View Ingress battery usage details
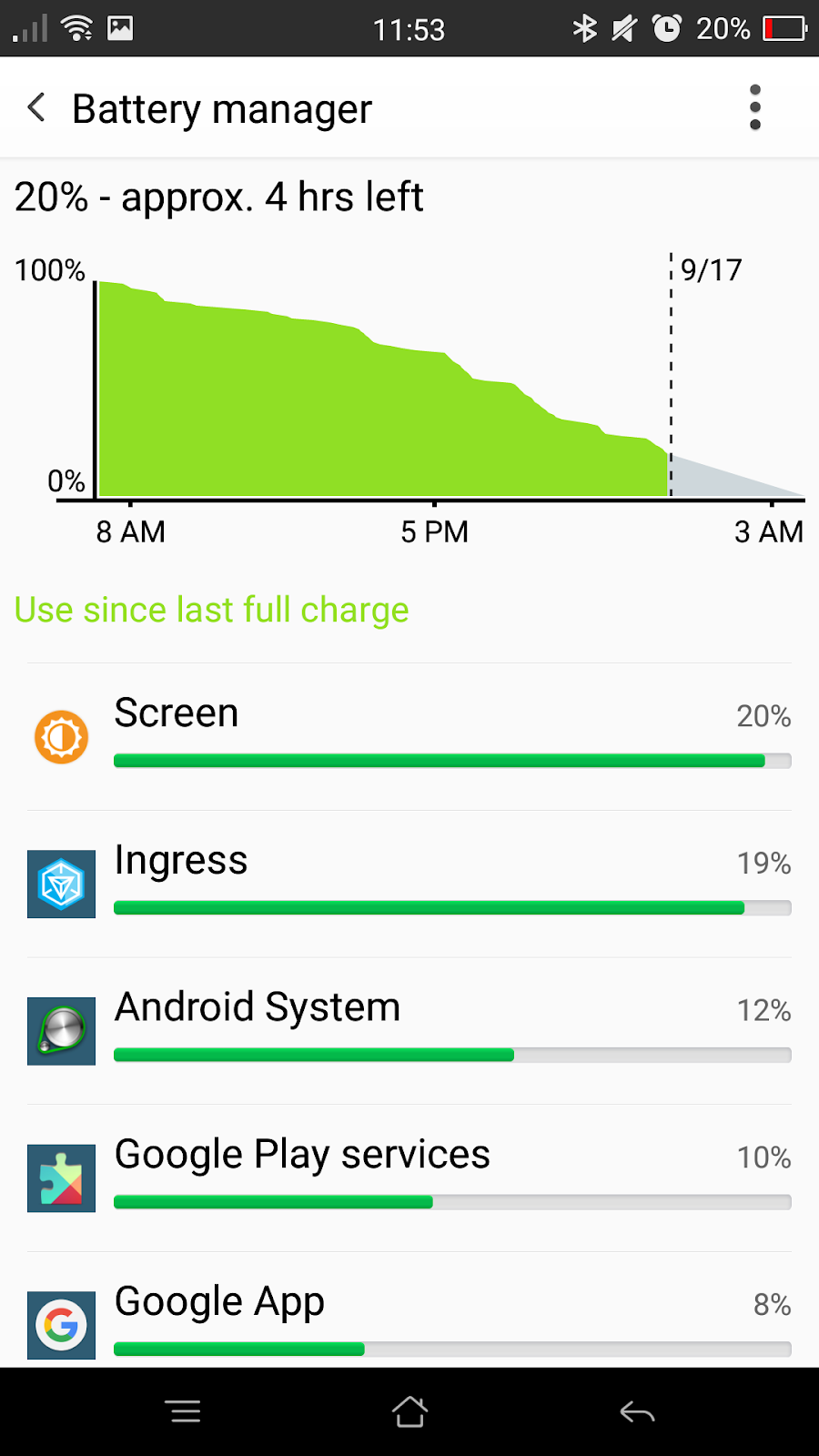Image resolution: width=819 pixels, height=1456 pixels. 409,883
